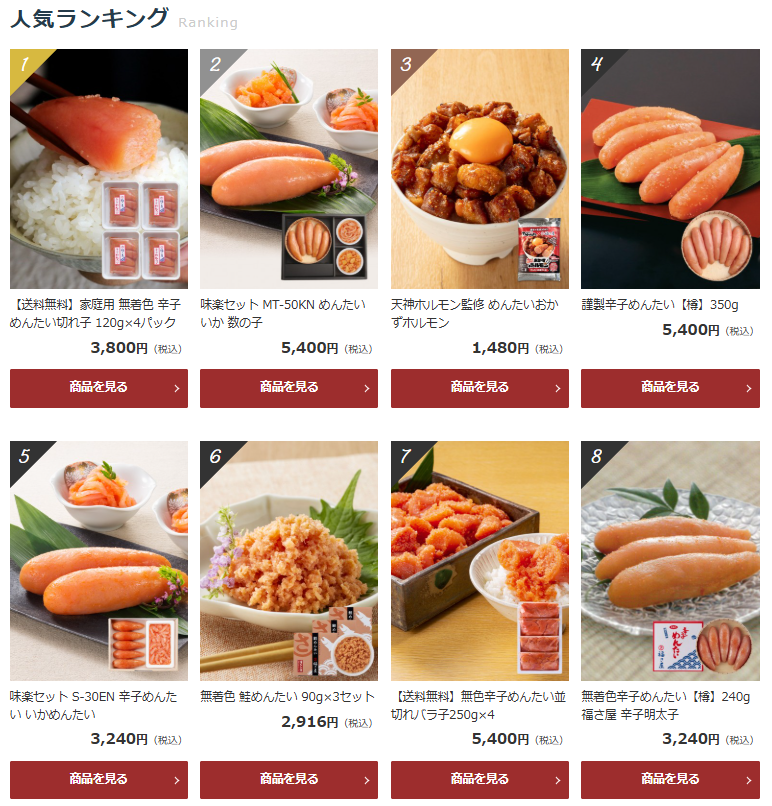Open 味楽セット S-30EN product image
Screen dimensions: 772x806
(99, 561)
